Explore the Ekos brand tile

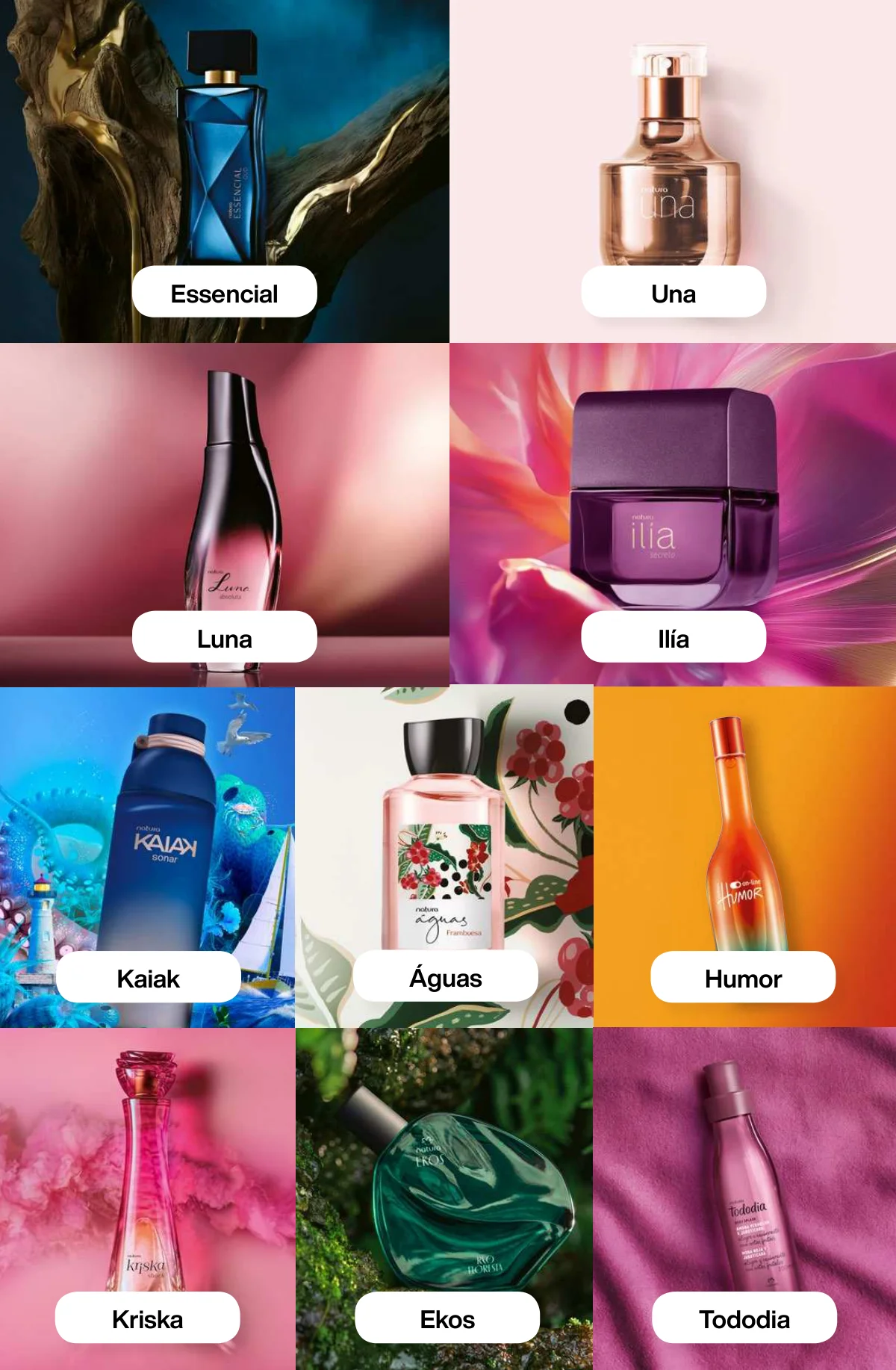(x=447, y=1318)
